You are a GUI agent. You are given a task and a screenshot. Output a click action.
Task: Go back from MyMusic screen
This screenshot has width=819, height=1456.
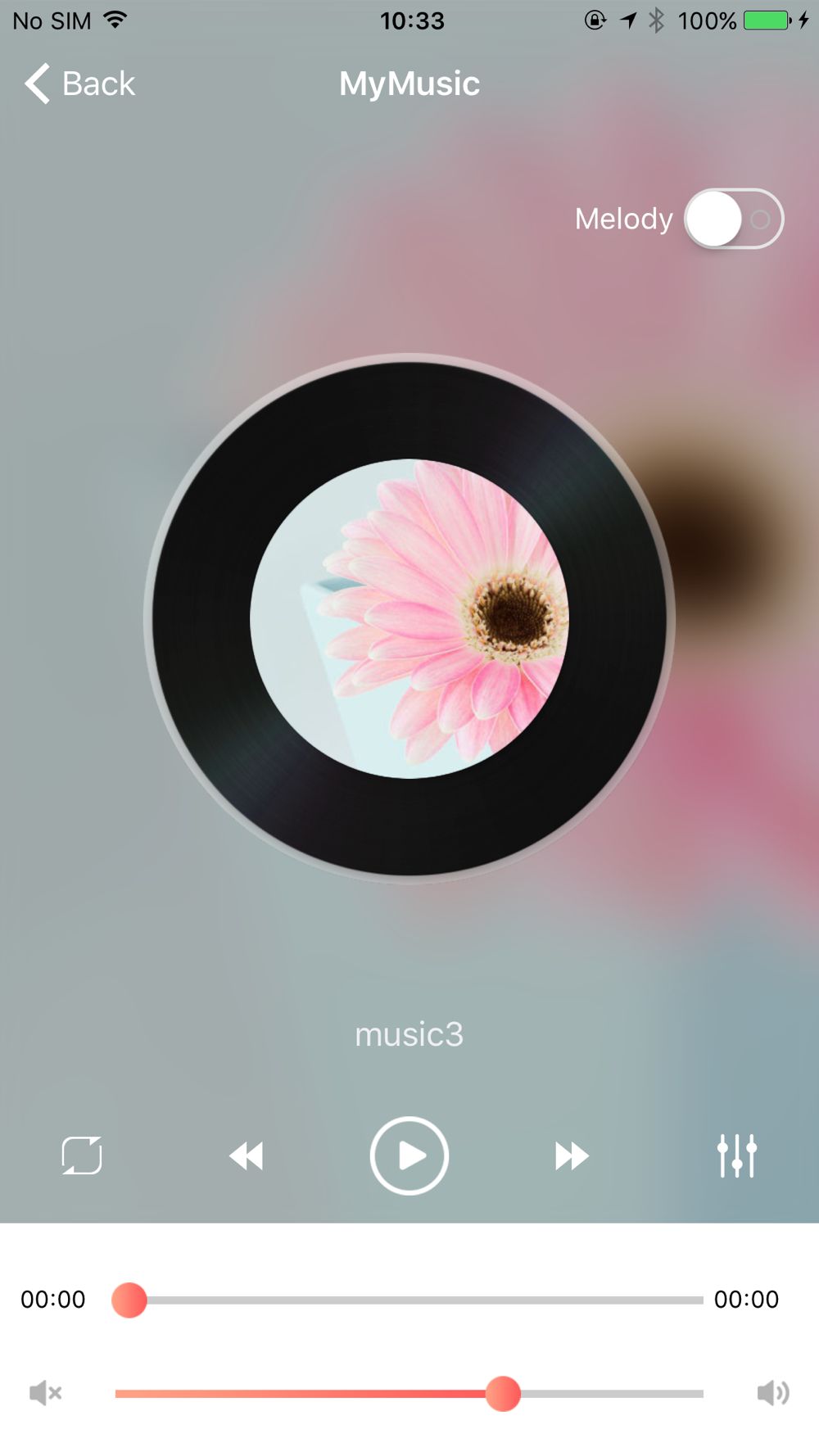point(79,84)
